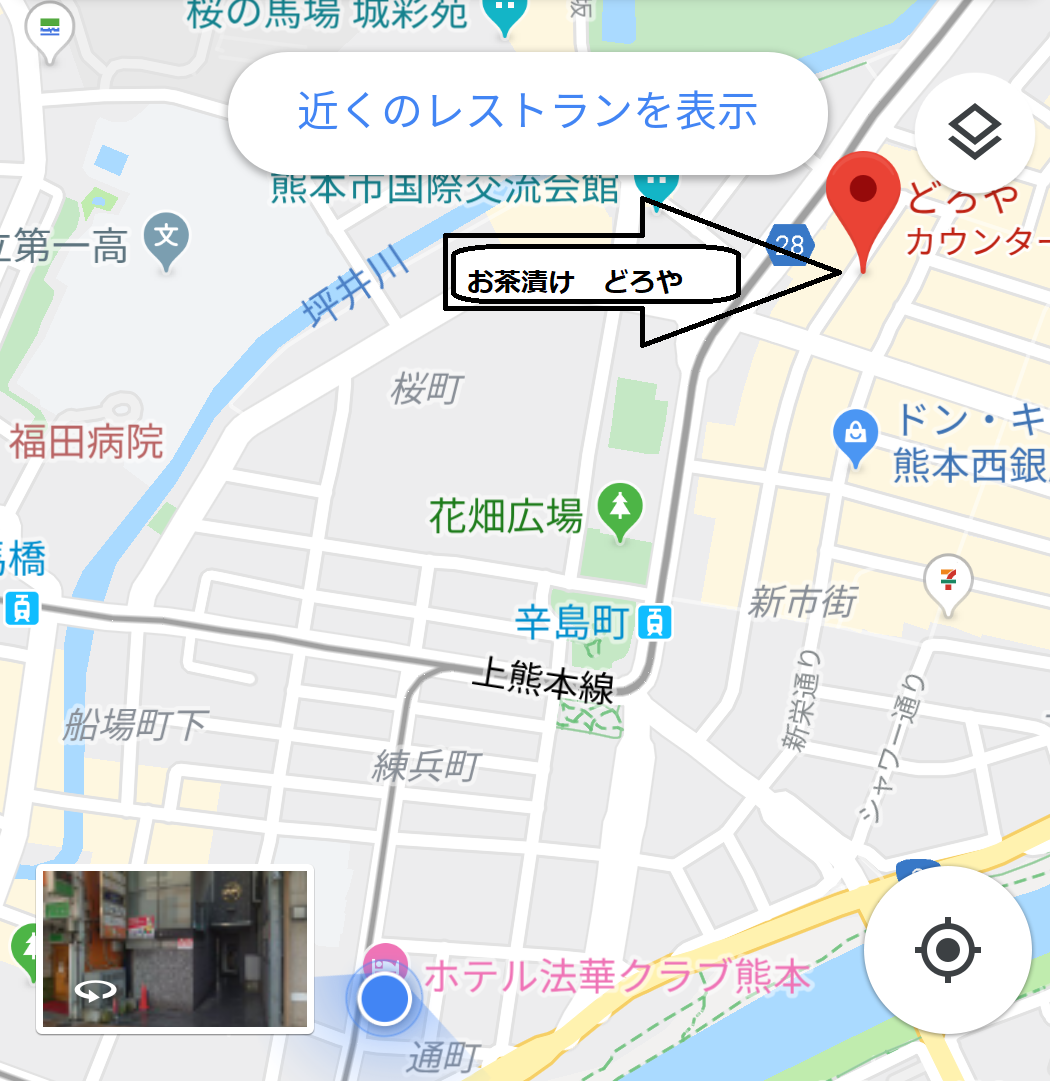Open the Street View preview thumbnail
The height and width of the screenshot is (1081, 1050).
[x=175, y=948]
